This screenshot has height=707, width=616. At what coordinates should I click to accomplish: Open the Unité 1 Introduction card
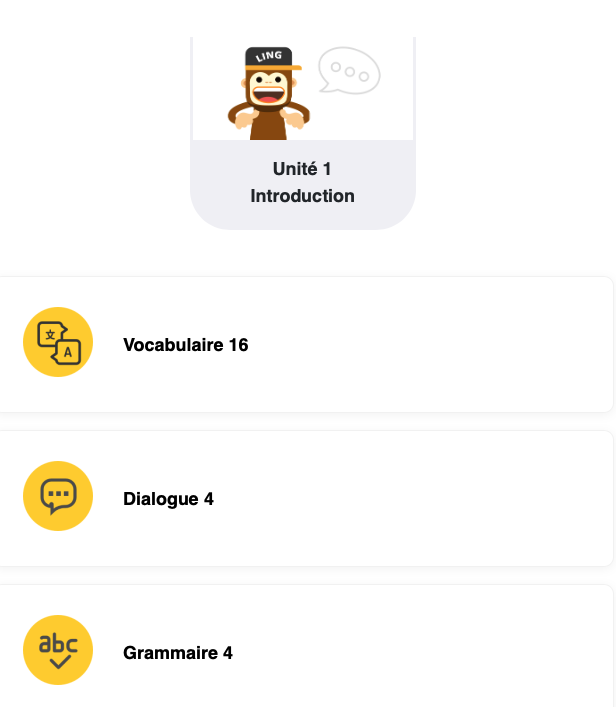tap(302, 150)
